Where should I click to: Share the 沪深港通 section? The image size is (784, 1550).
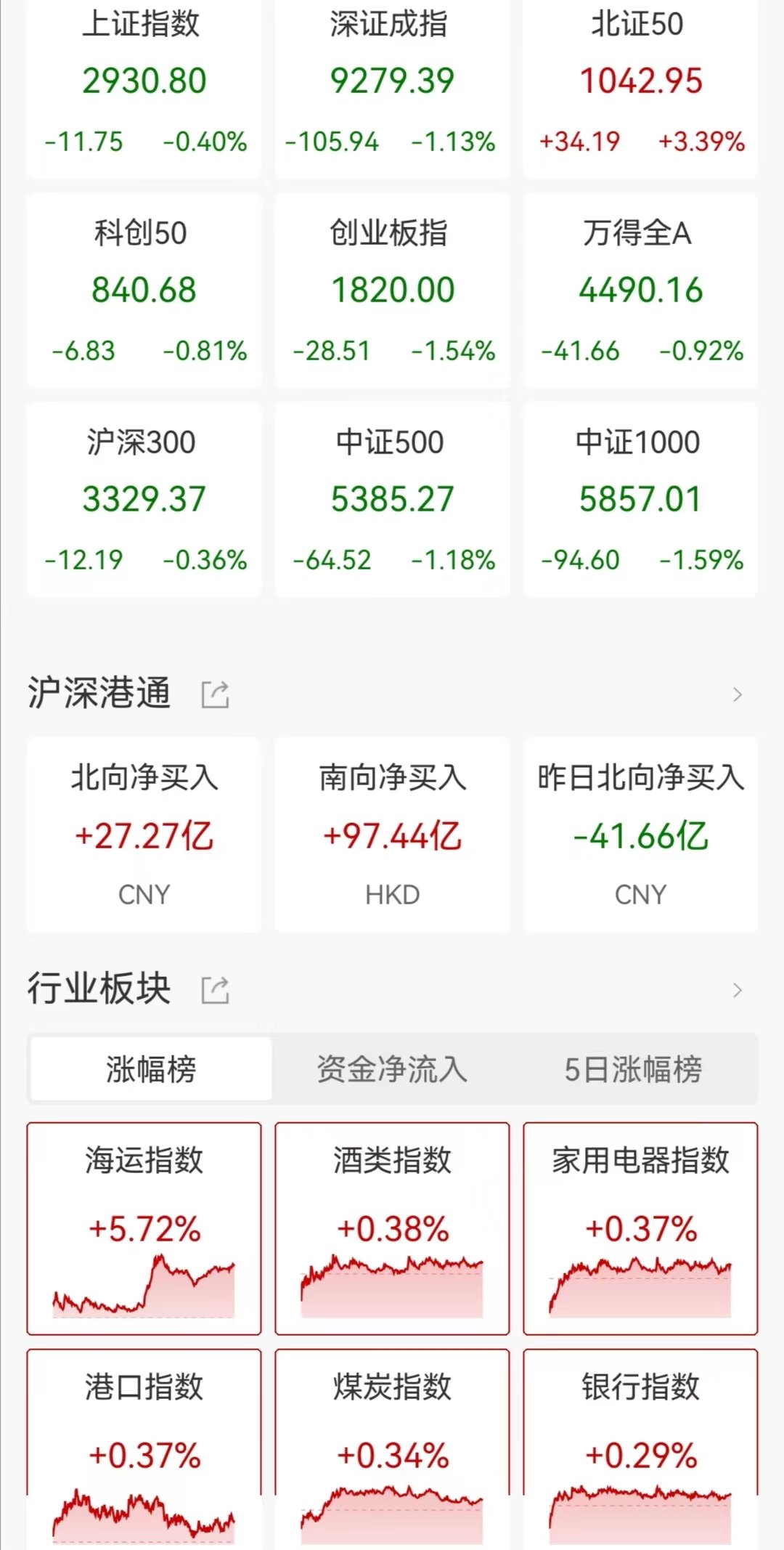click(x=215, y=694)
